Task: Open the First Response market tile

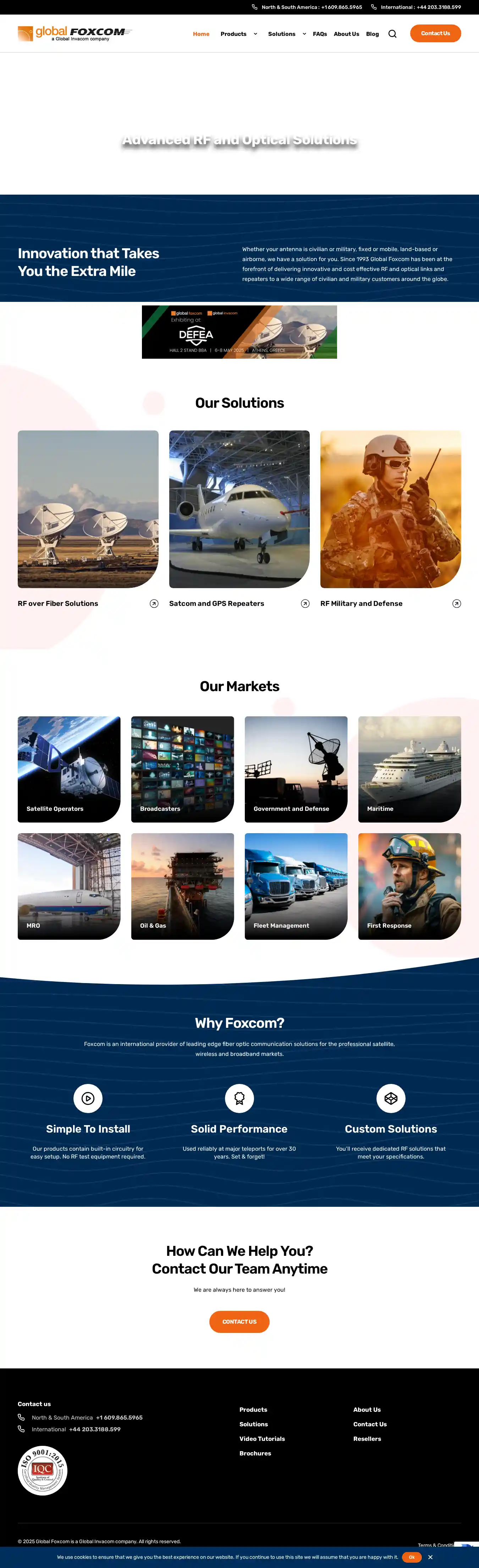Action: 409,886
